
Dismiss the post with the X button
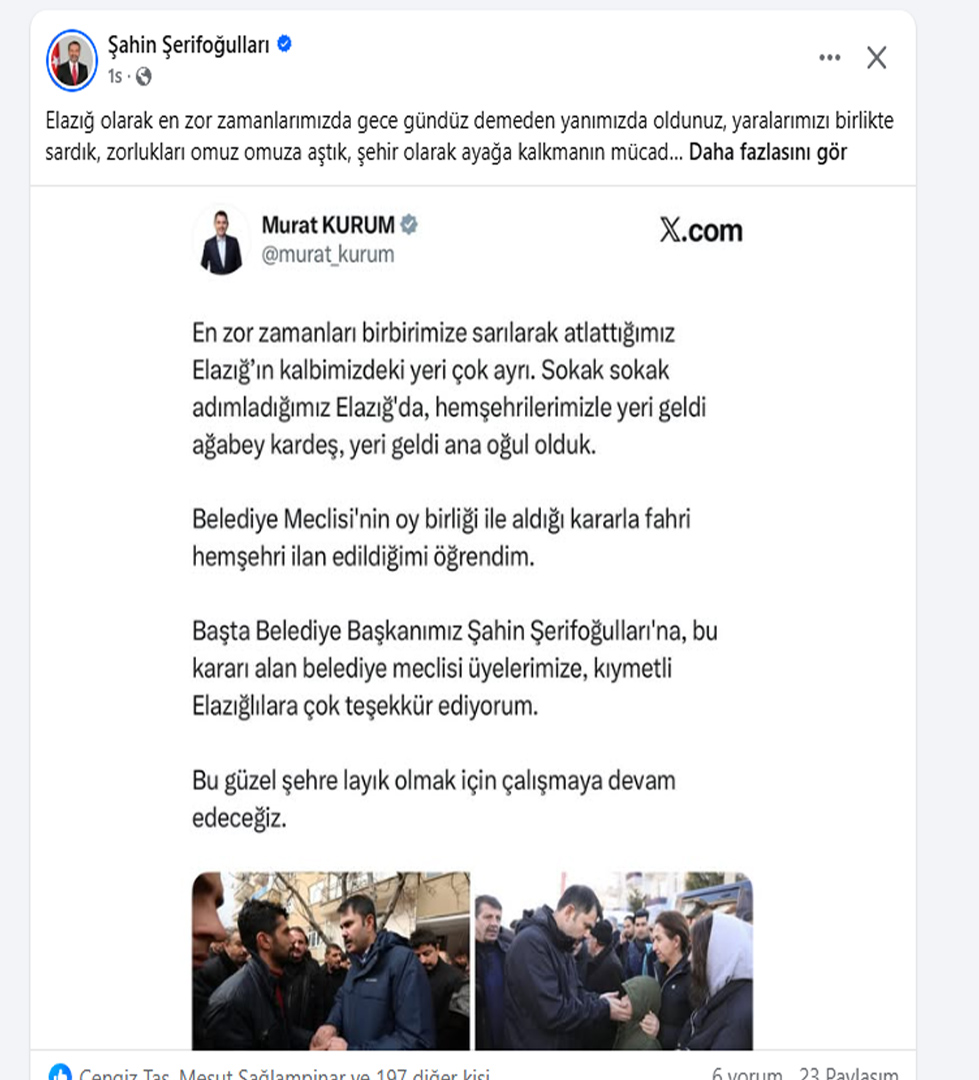click(876, 58)
